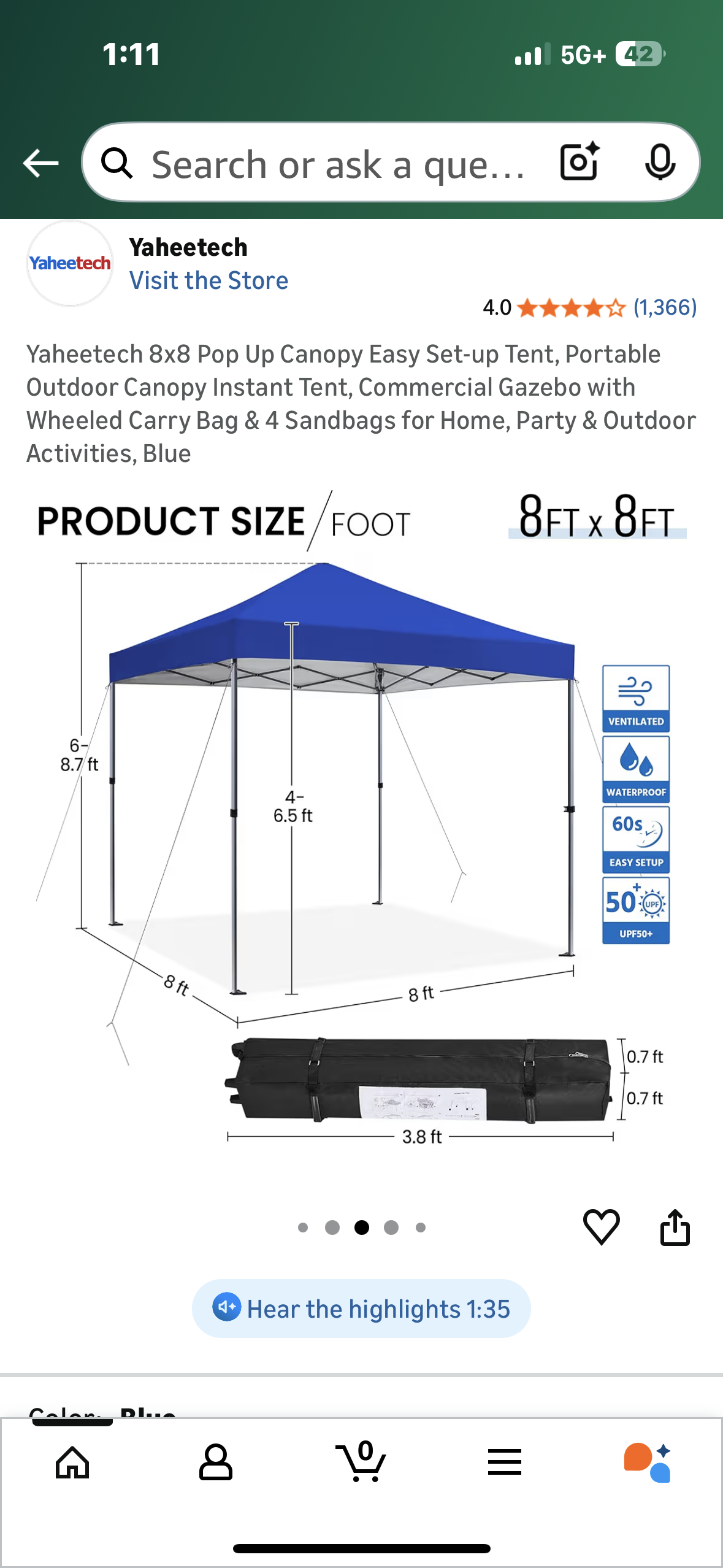The image size is (723, 1568).
Task: View the shopping cart icon
Action: pos(361,1463)
